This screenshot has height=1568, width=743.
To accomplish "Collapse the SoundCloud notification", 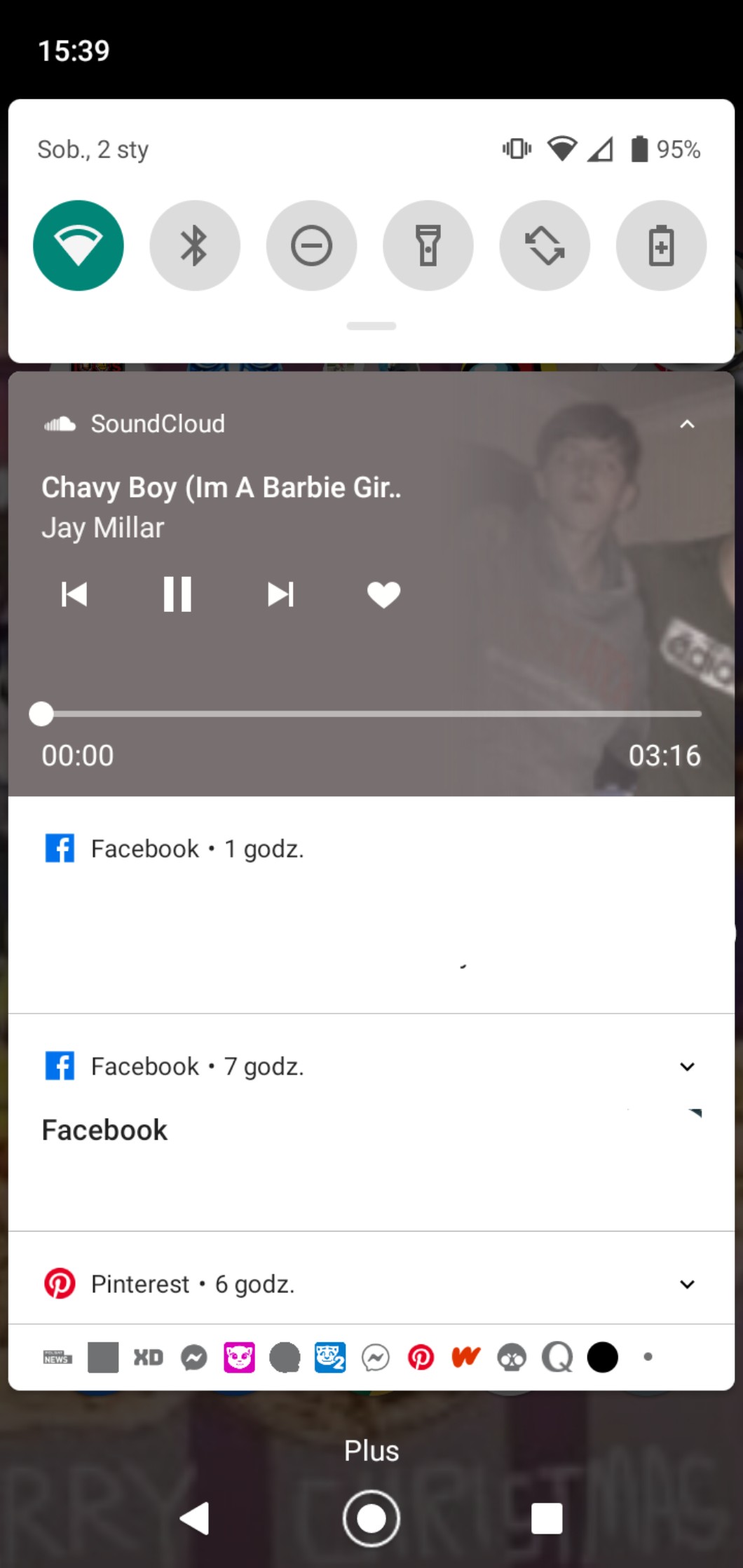I will coord(687,424).
